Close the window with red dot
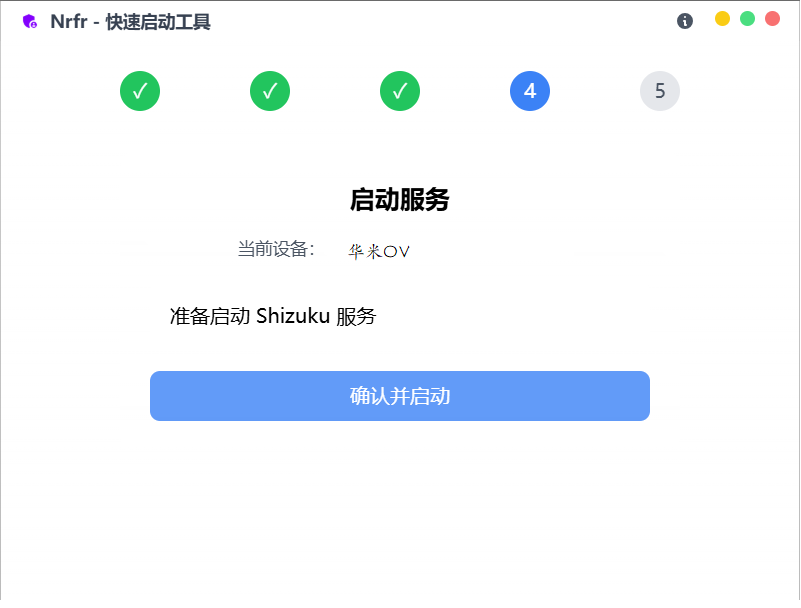The height and width of the screenshot is (608, 801). [x=772, y=19]
